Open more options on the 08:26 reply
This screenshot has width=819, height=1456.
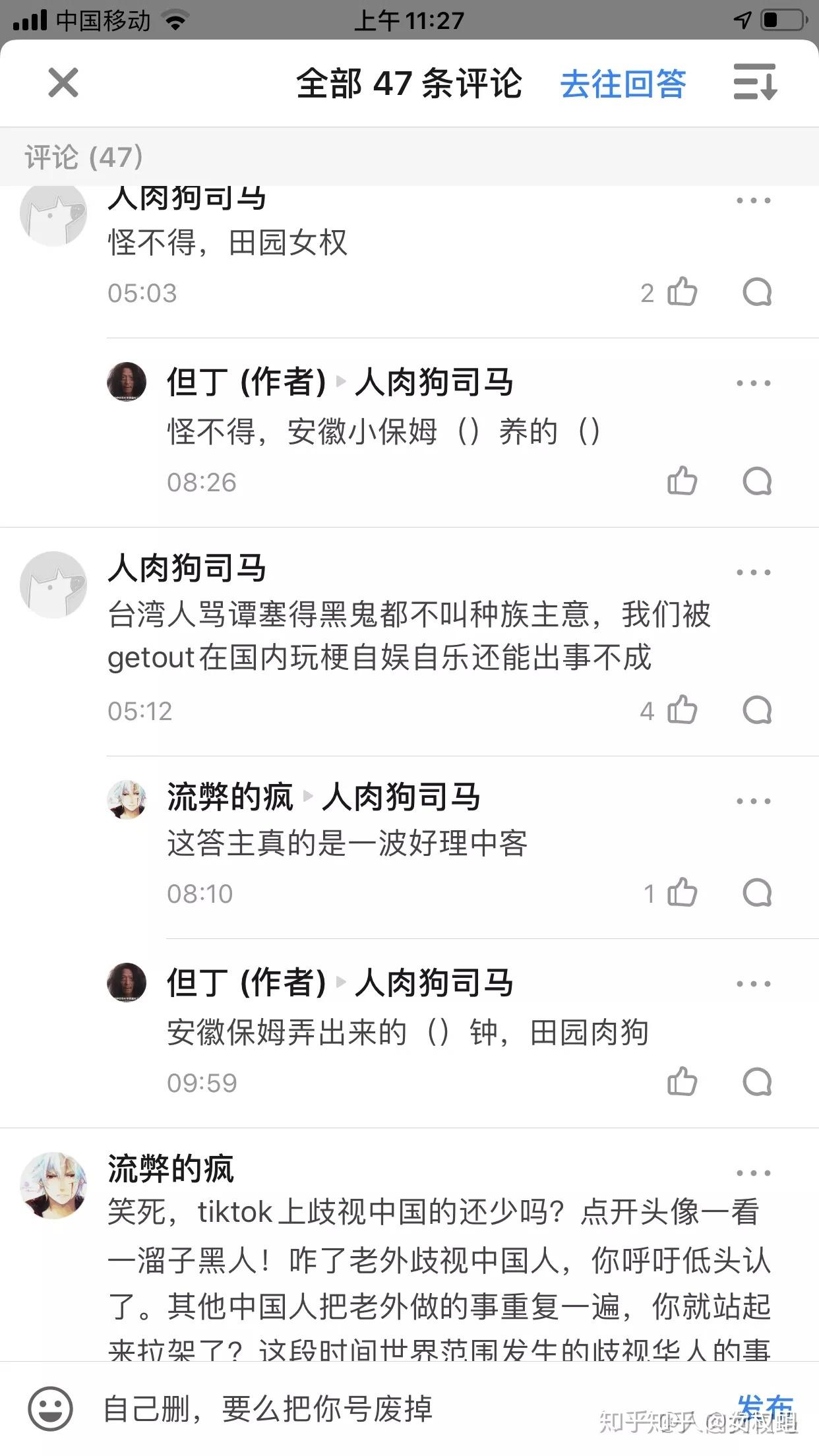[x=753, y=383]
